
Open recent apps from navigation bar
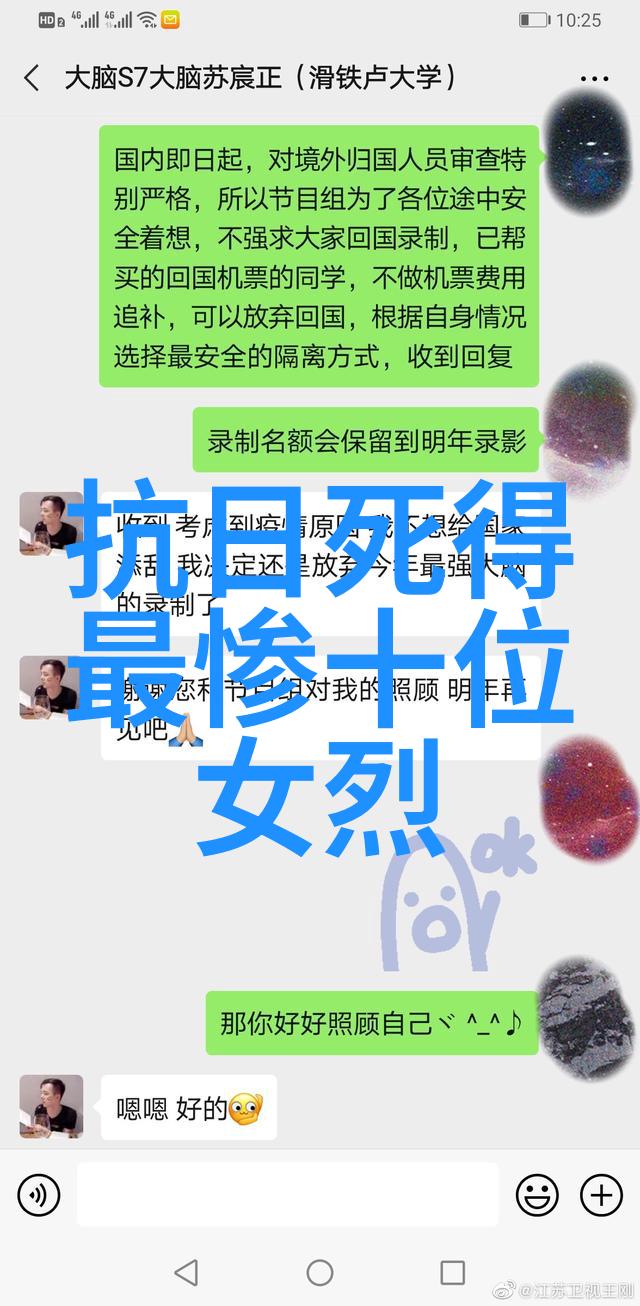pyautogui.click(x=453, y=1272)
